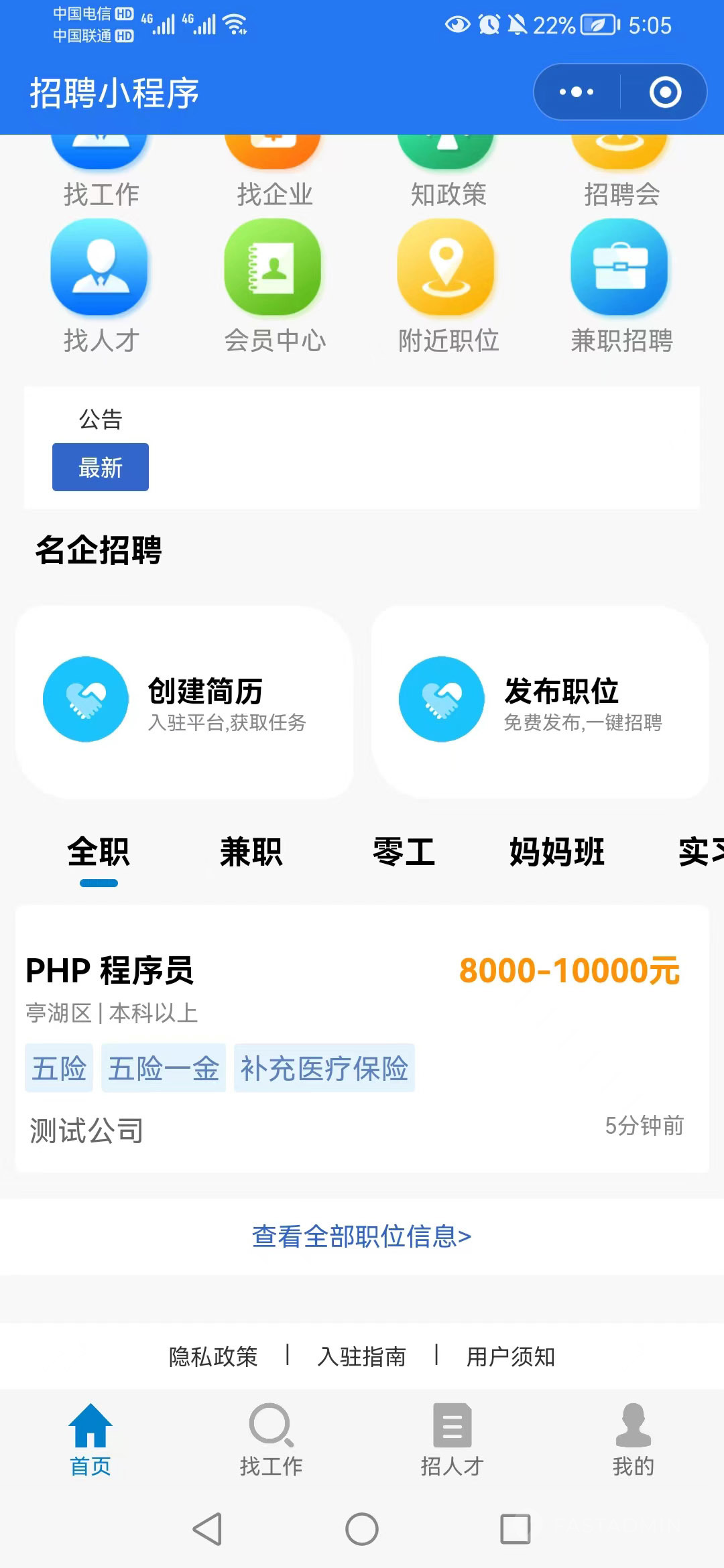Viewport: 724px width, 1568px height.
Task: Open the mini program more options menu
Action: tap(577, 92)
